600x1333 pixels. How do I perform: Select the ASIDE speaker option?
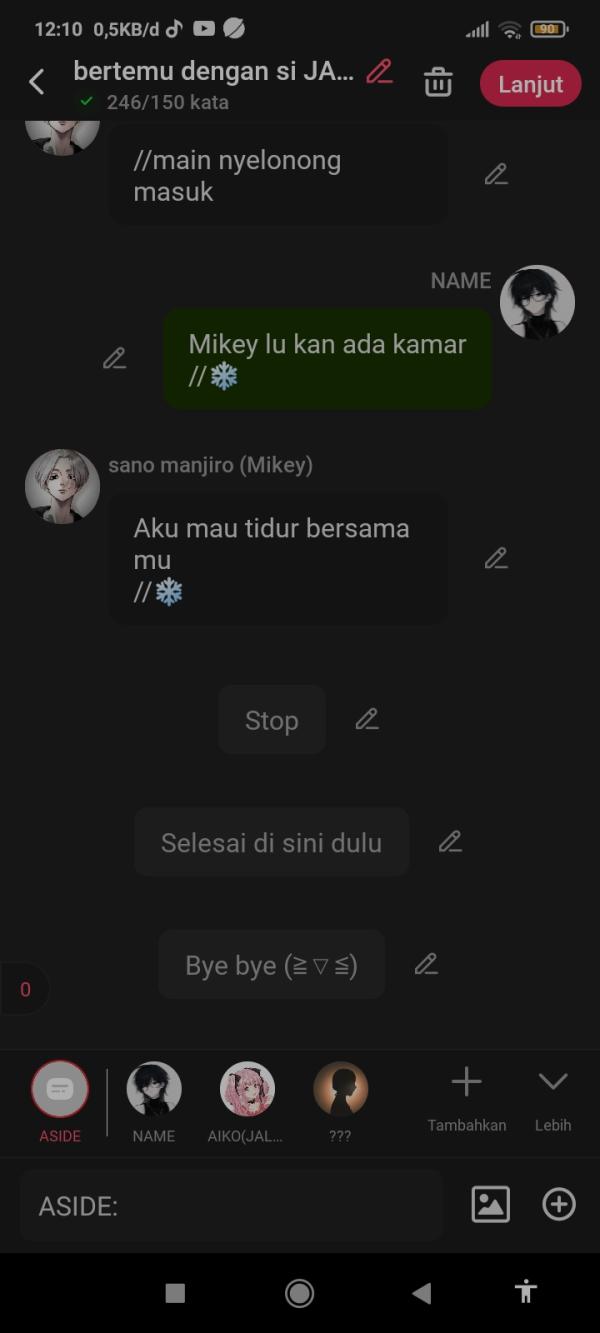click(x=60, y=1090)
